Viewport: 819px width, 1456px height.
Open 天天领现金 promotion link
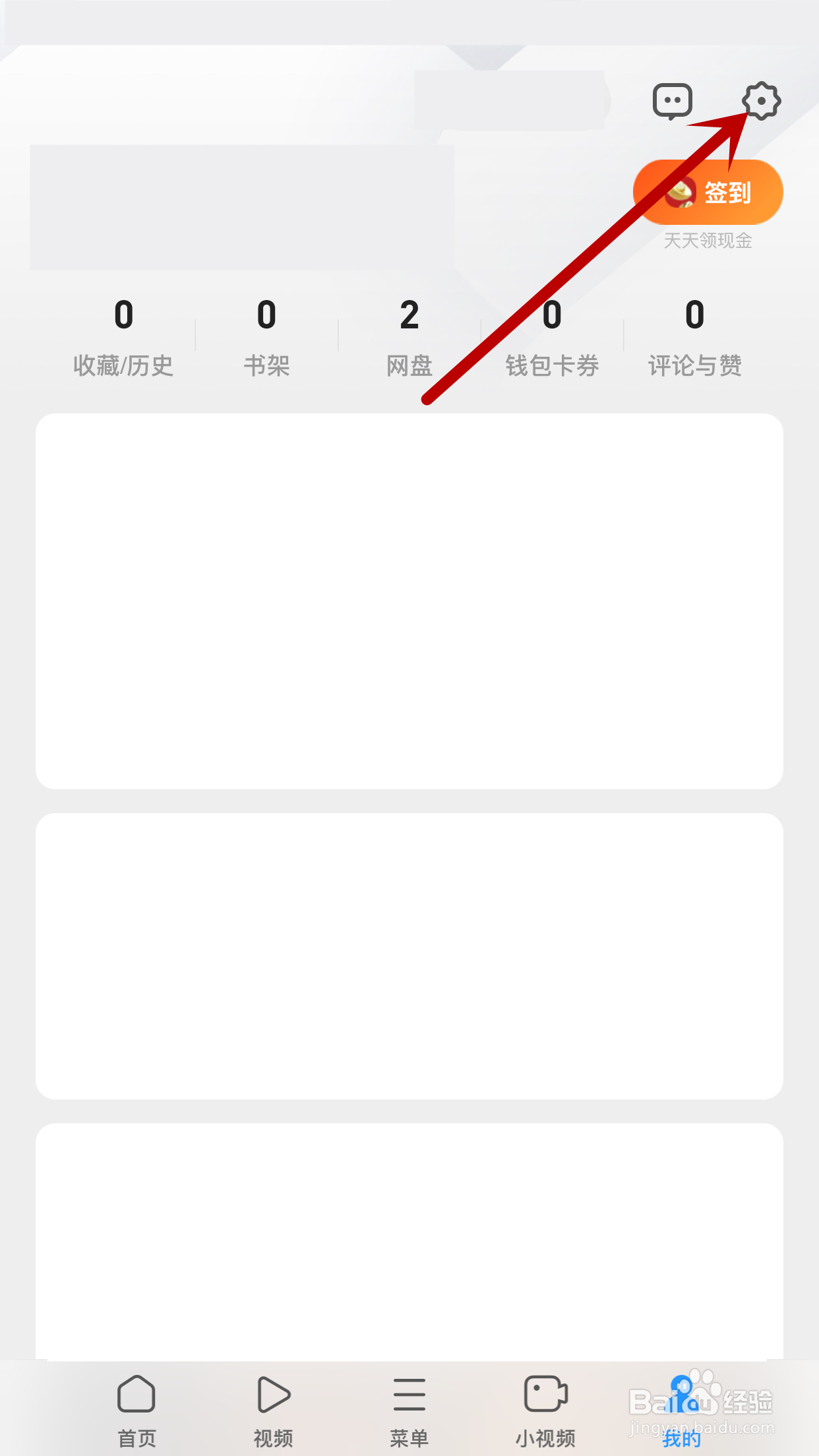coord(709,241)
